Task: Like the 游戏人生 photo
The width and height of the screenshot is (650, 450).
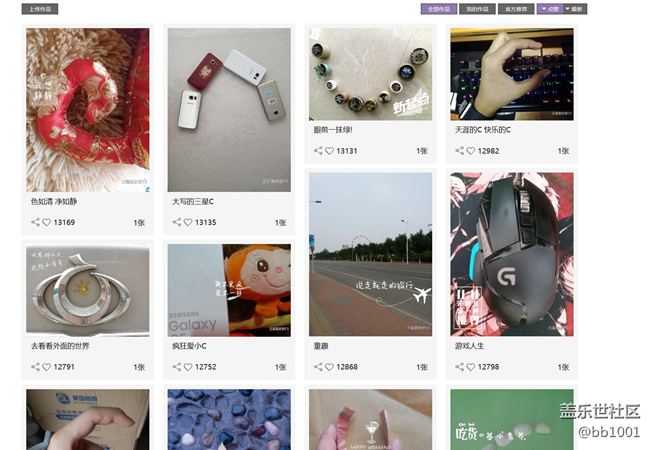Action: point(471,367)
